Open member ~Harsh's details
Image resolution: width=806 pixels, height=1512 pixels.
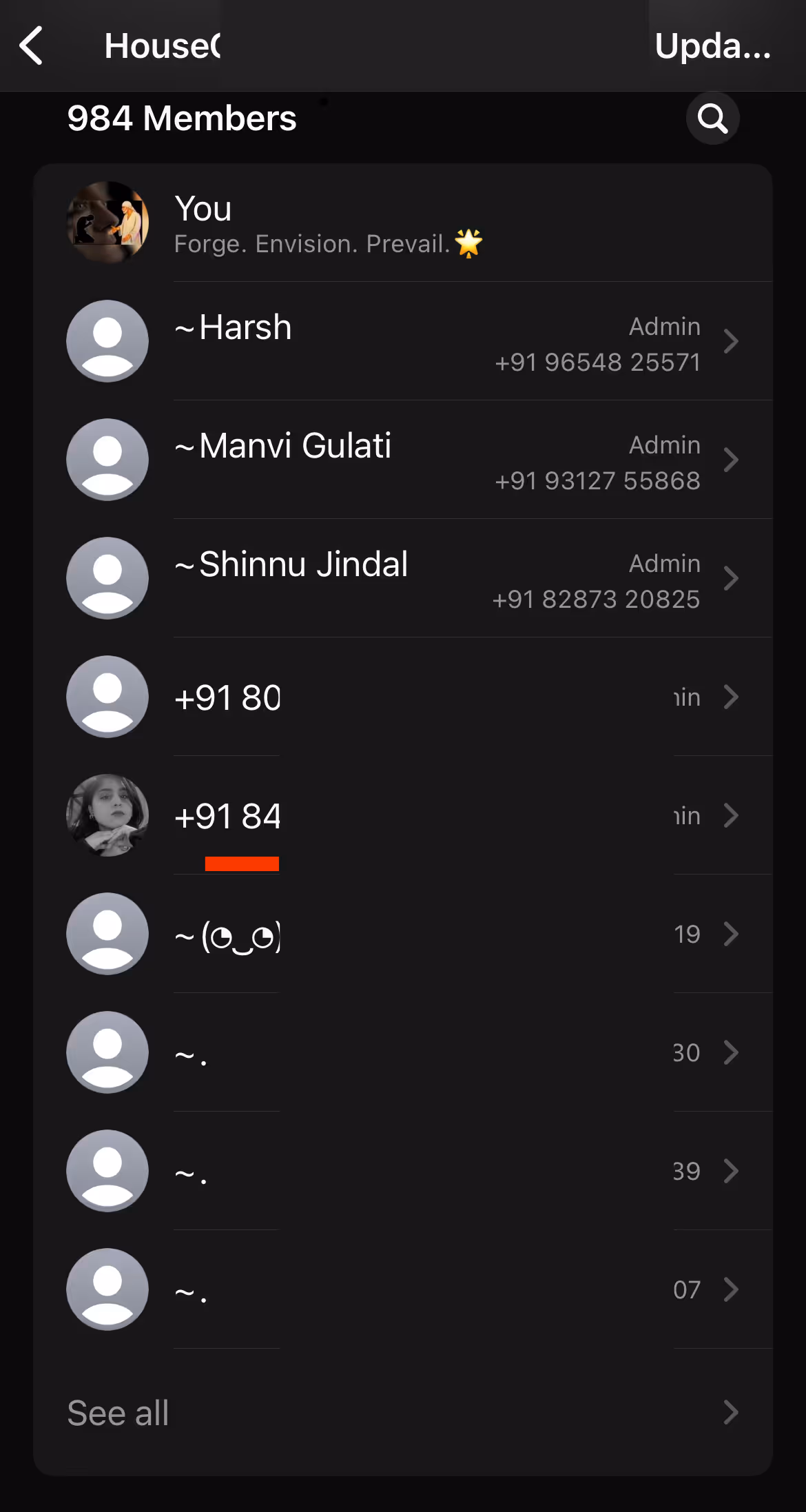(402, 342)
